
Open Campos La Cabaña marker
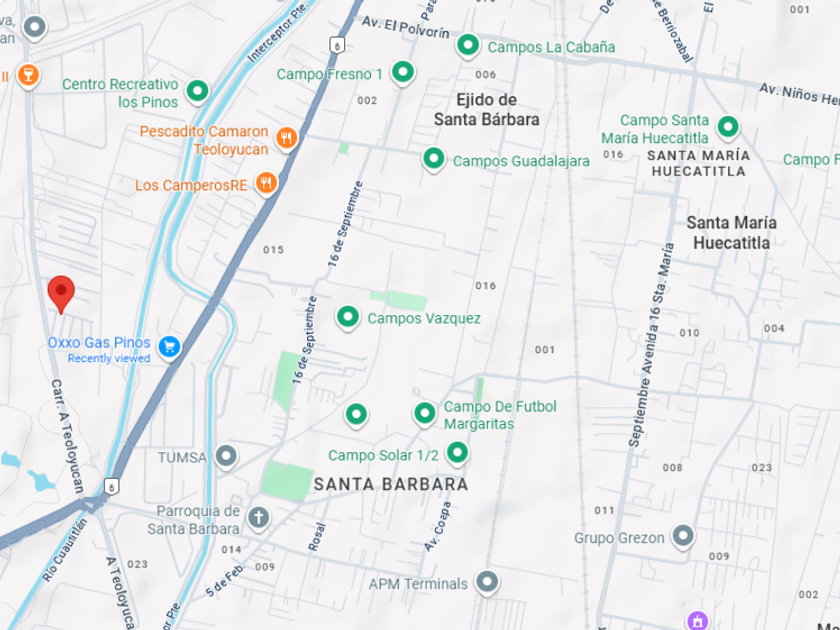[468, 46]
